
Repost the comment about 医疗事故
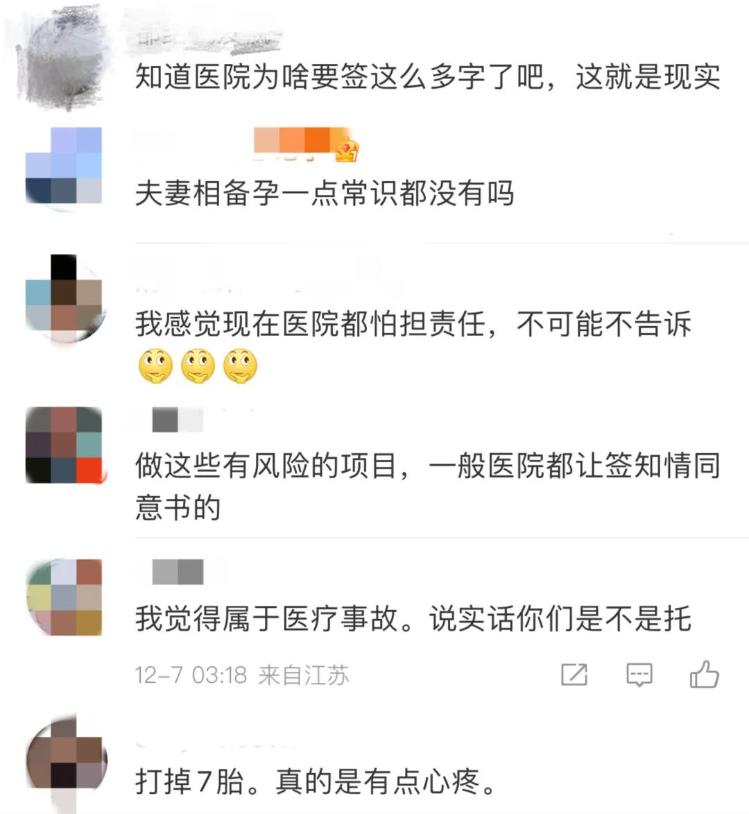click(x=574, y=675)
